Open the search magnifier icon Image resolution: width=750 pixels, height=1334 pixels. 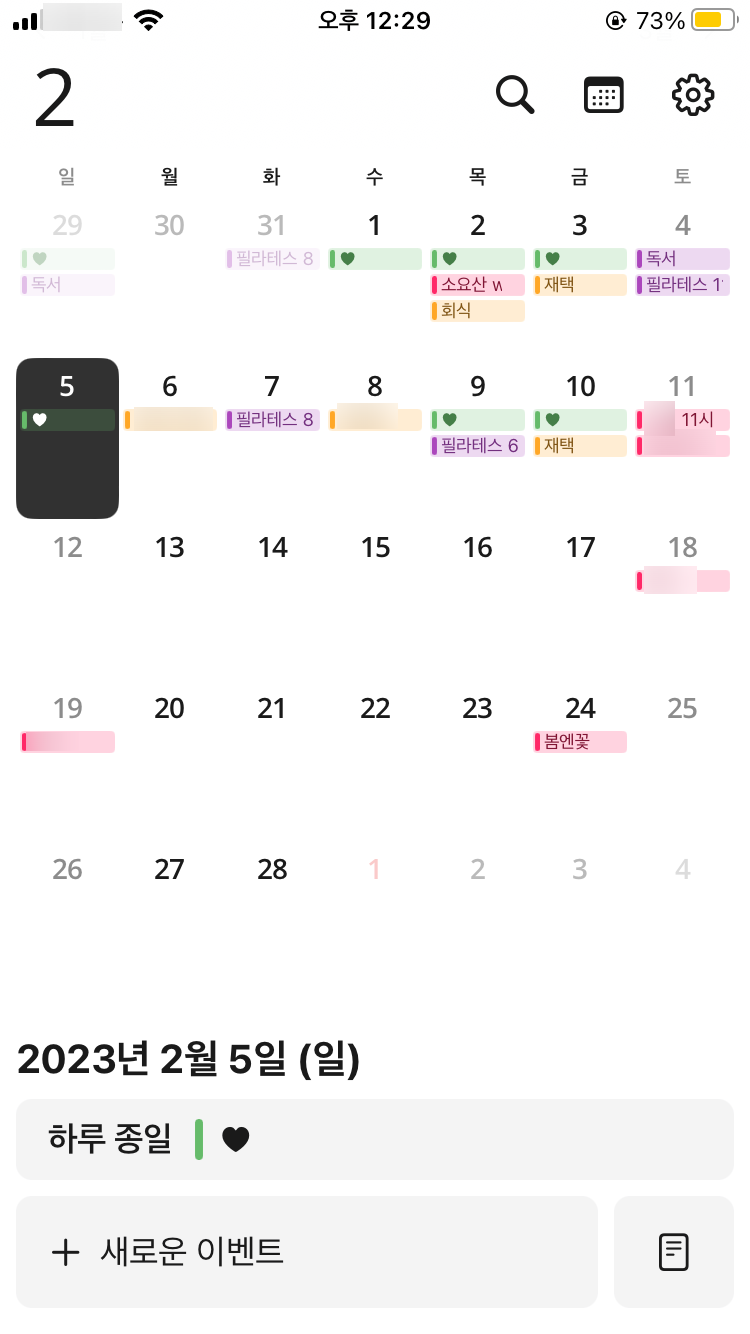[x=515, y=95]
